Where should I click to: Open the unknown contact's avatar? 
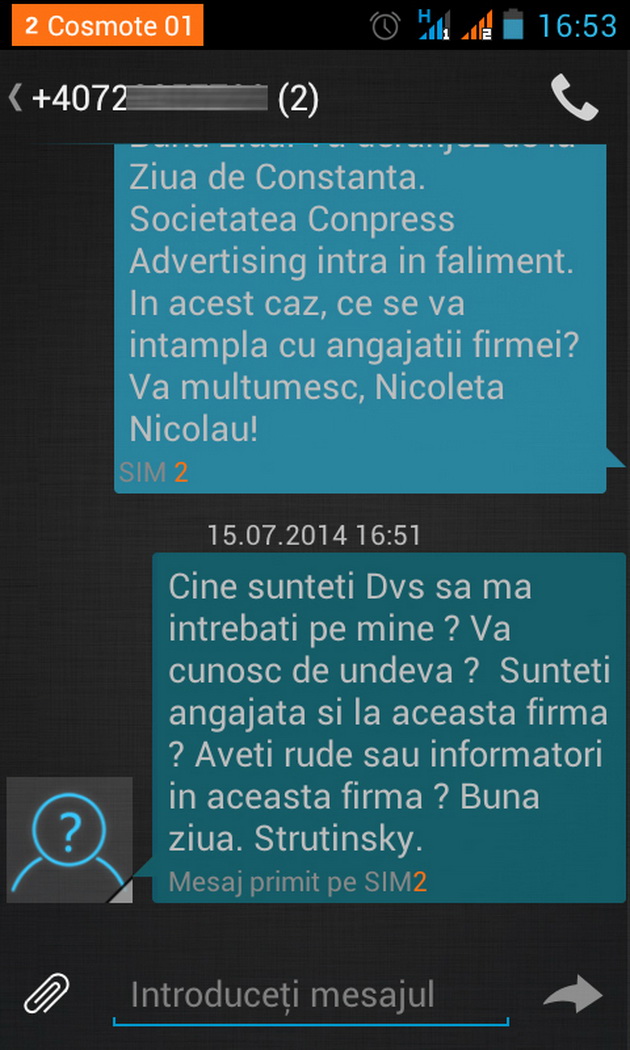tap(69, 840)
